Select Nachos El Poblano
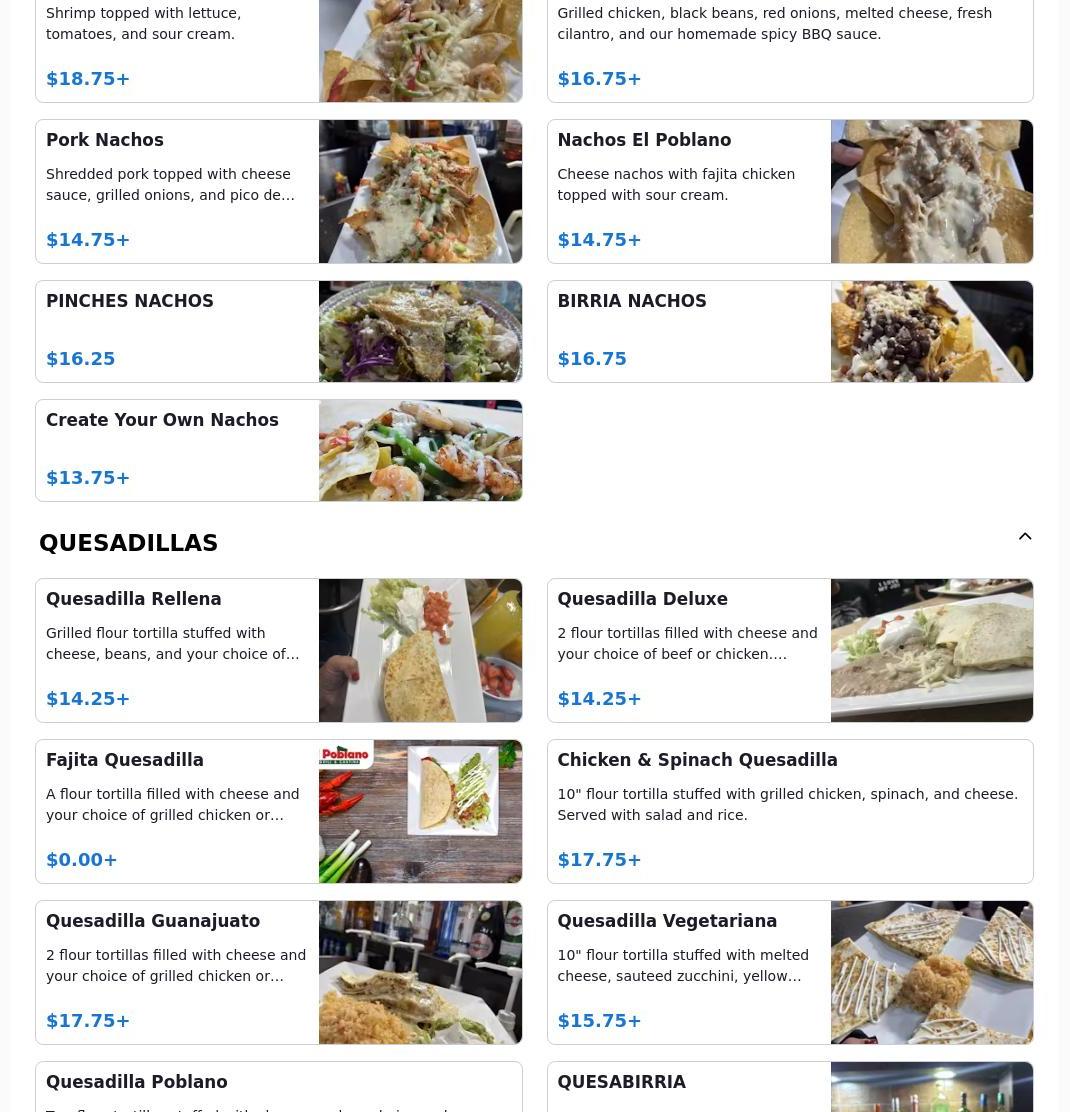The width and height of the screenshot is (1070, 1112). click(690, 191)
